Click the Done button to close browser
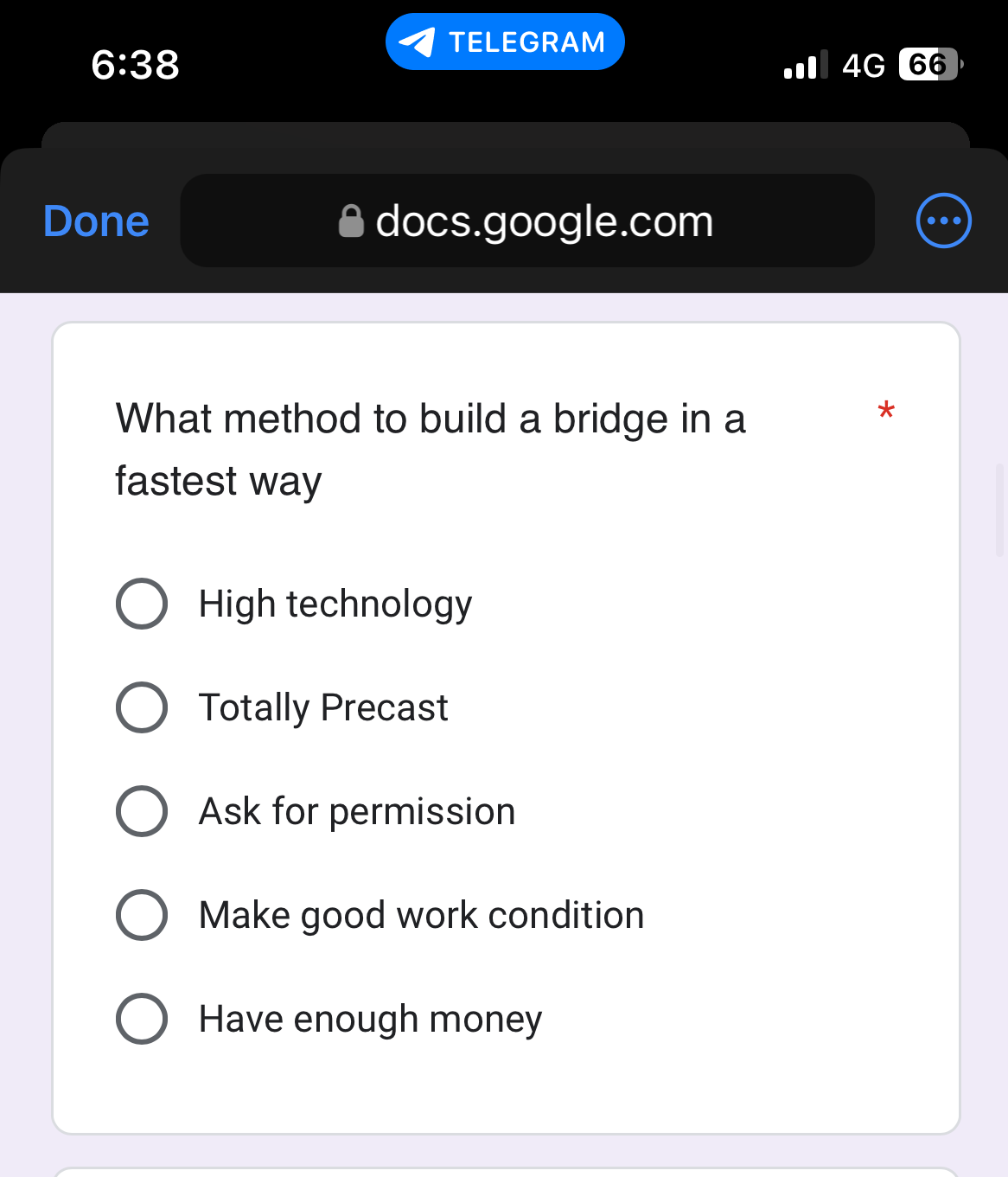This screenshot has height=1177, width=1008. coord(95,221)
